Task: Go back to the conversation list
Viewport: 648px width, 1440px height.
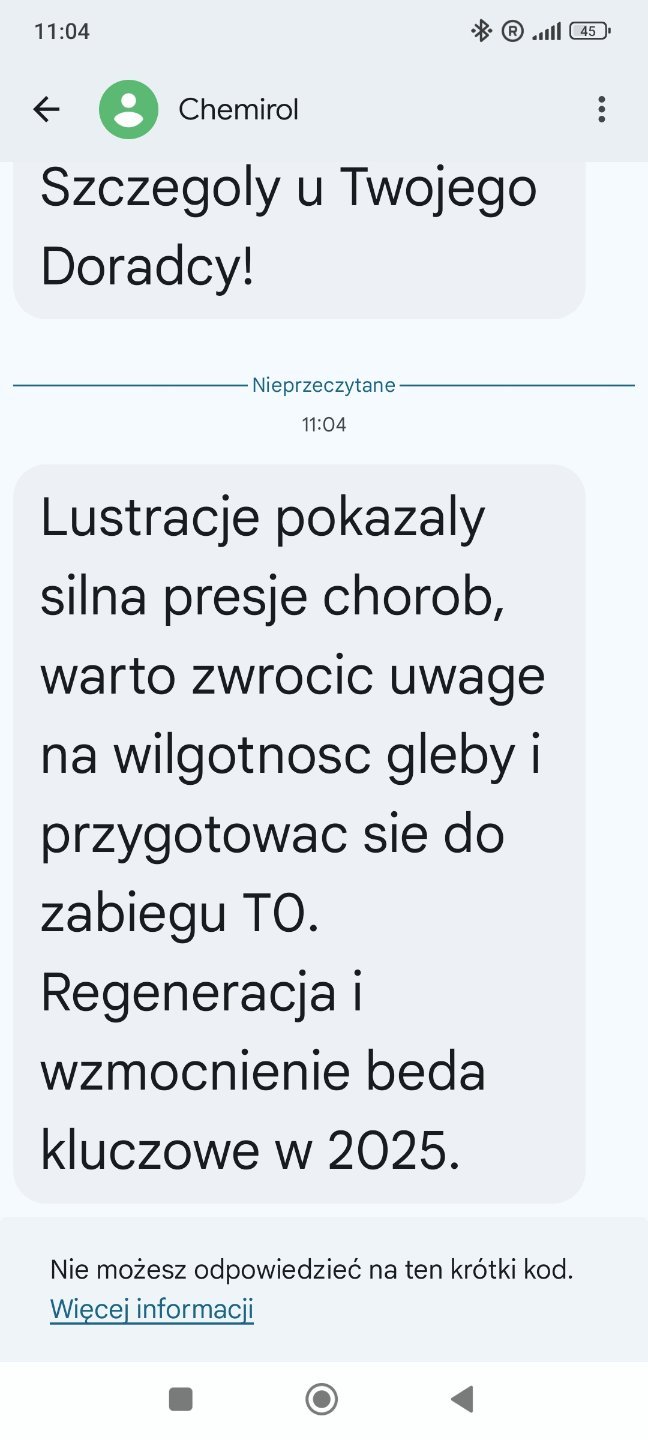Action: (x=46, y=109)
